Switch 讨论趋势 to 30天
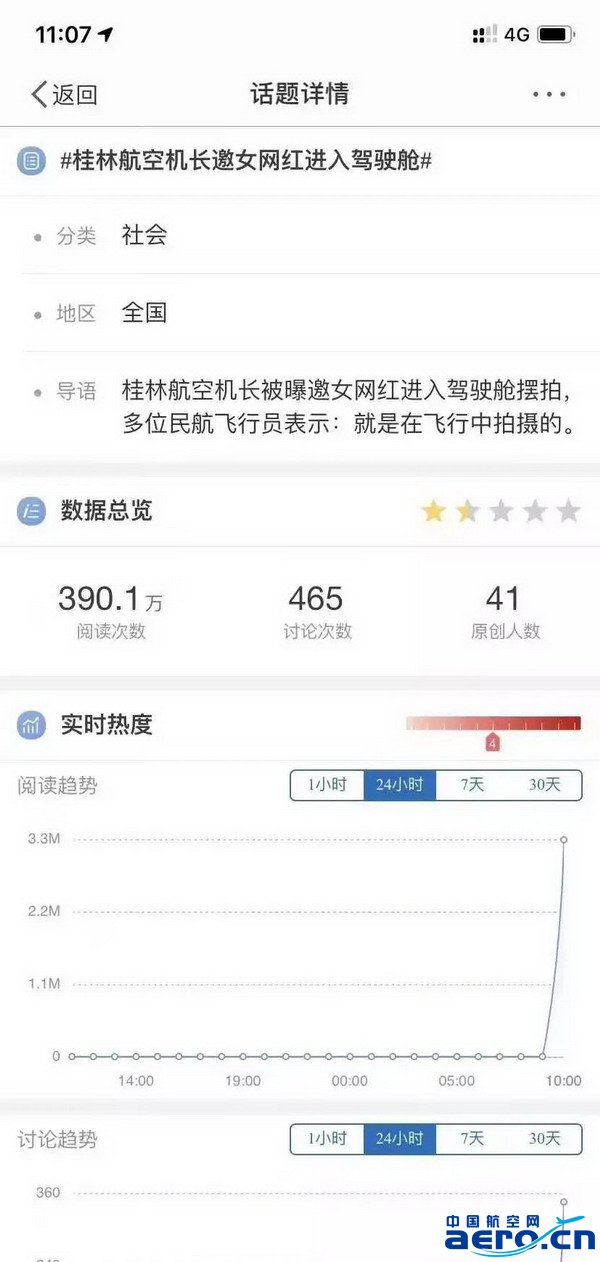This screenshot has height=1262, width=600. 545,1139
